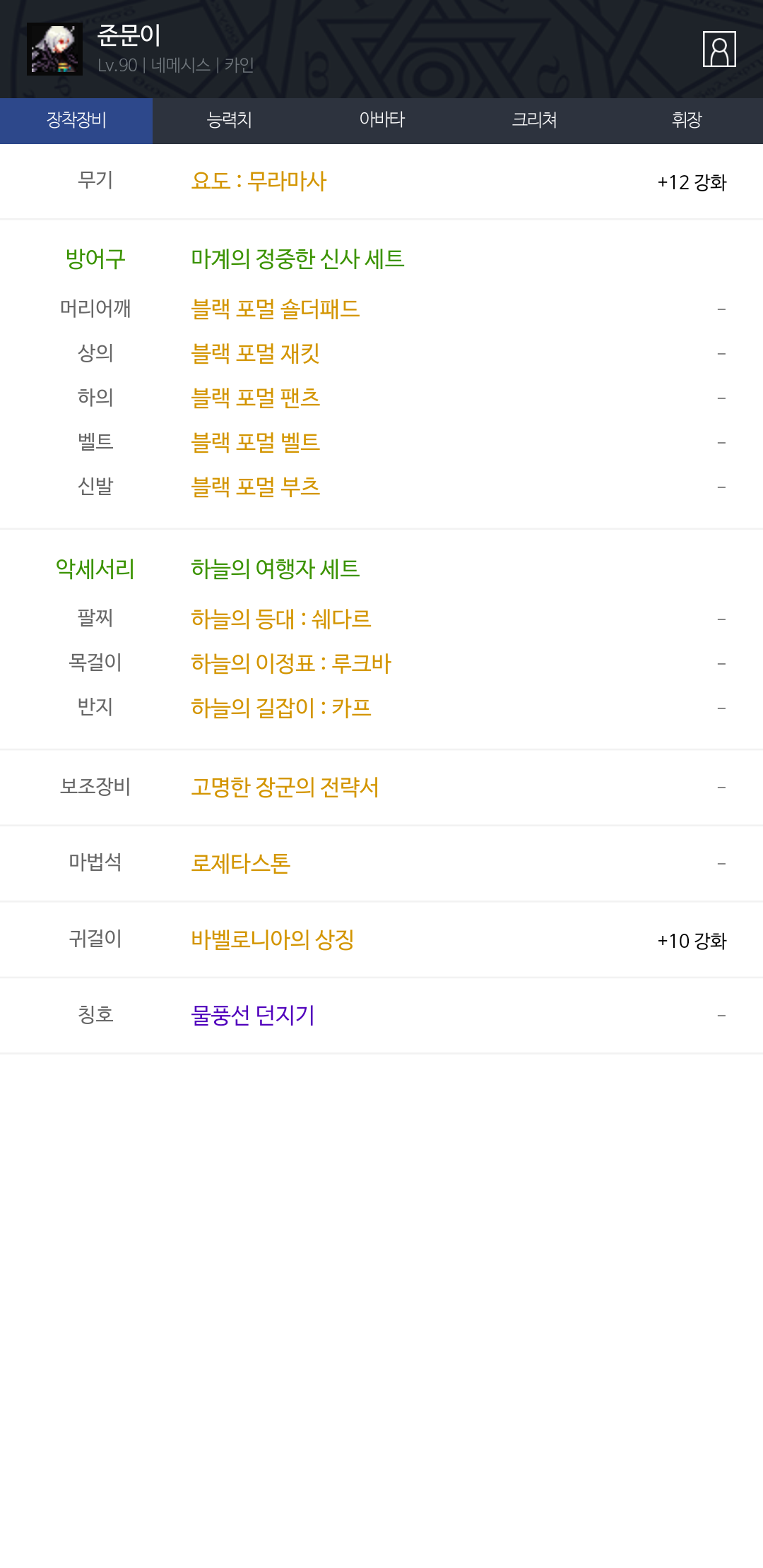This screenshot has height=1568, width=763.
Task: View 마계의 정중한 신사 세트 info
Action: (x=297, y=259)
